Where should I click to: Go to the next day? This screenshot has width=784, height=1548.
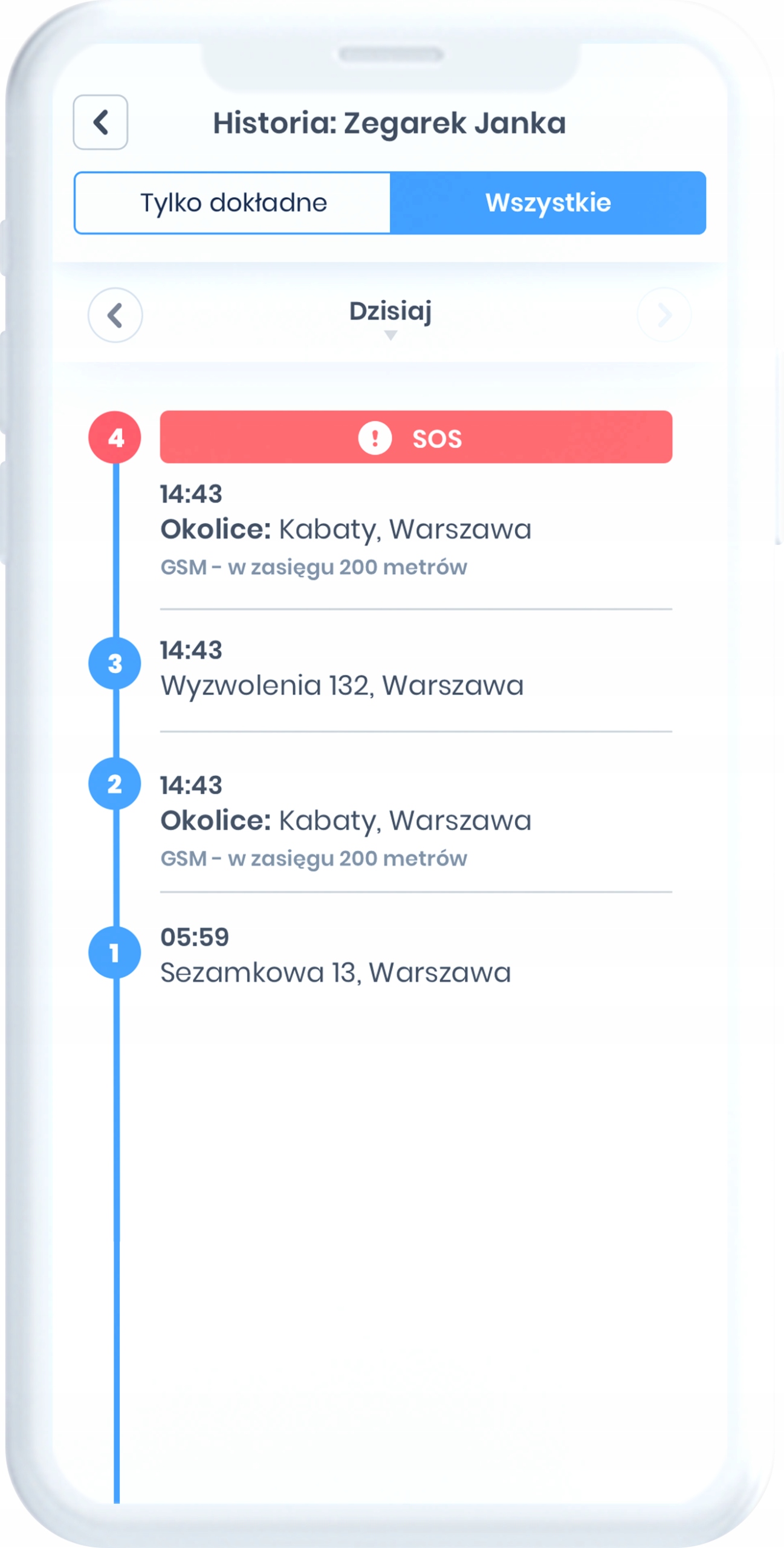(x=664, y=315)
